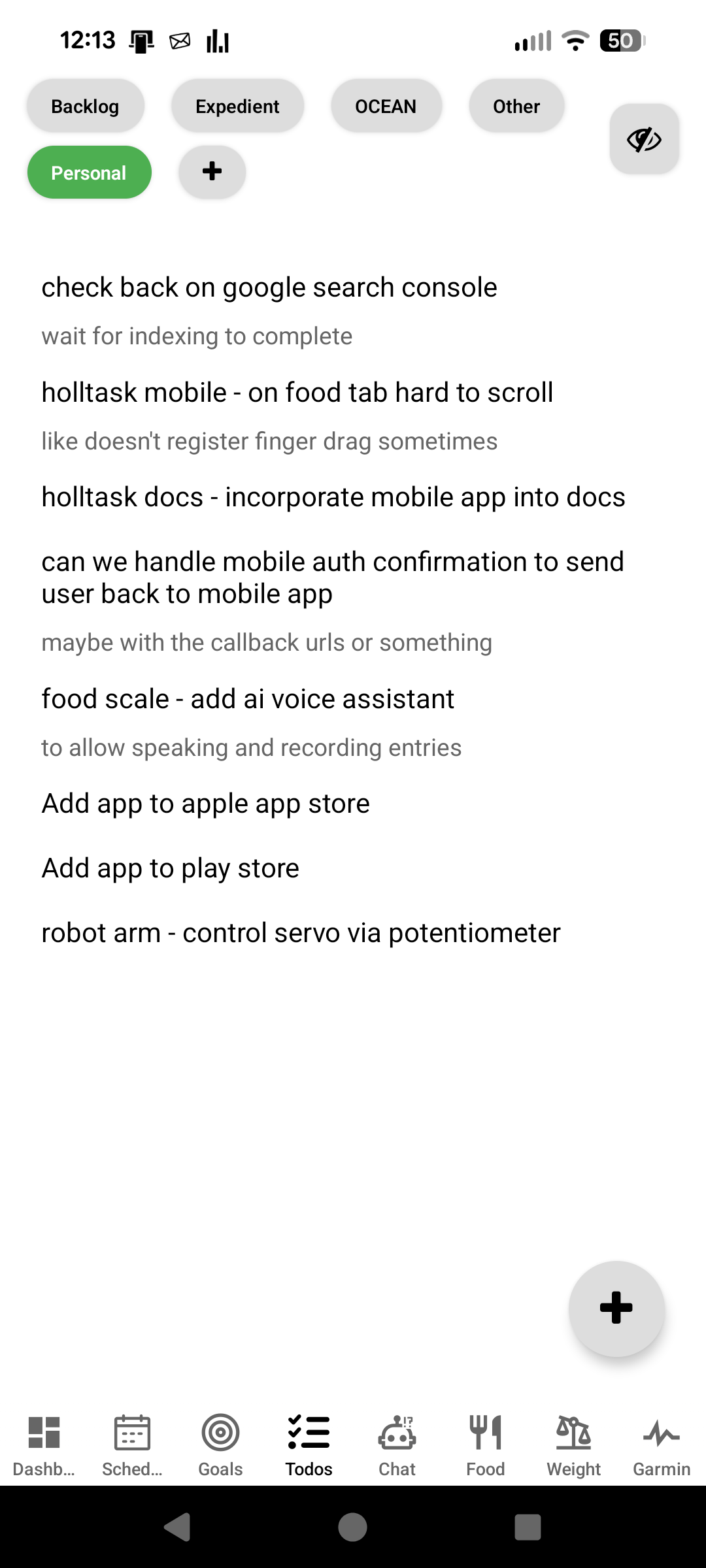The height and width of the screenshot is (1568, 706).
Task: Open the google search console todo
Action: [269, 288]
